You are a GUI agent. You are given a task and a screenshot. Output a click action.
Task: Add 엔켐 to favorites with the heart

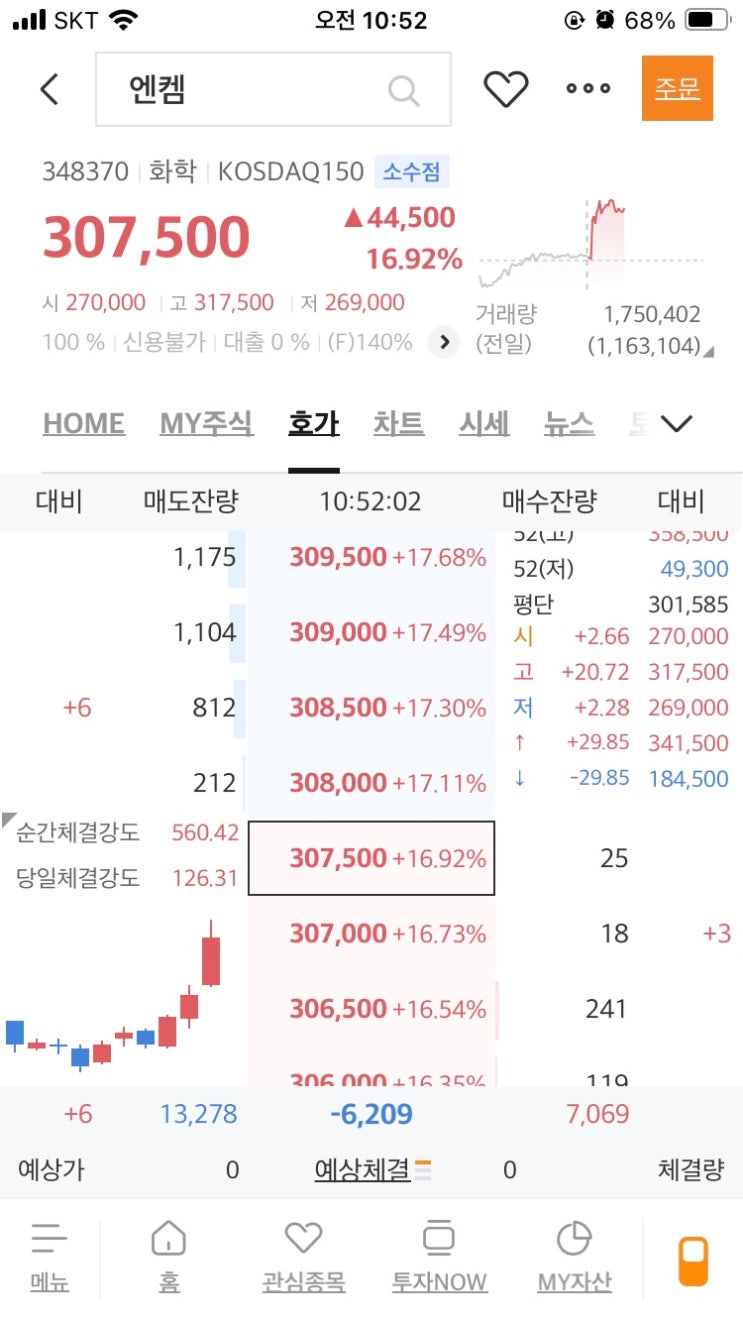[x=505, y=89]
